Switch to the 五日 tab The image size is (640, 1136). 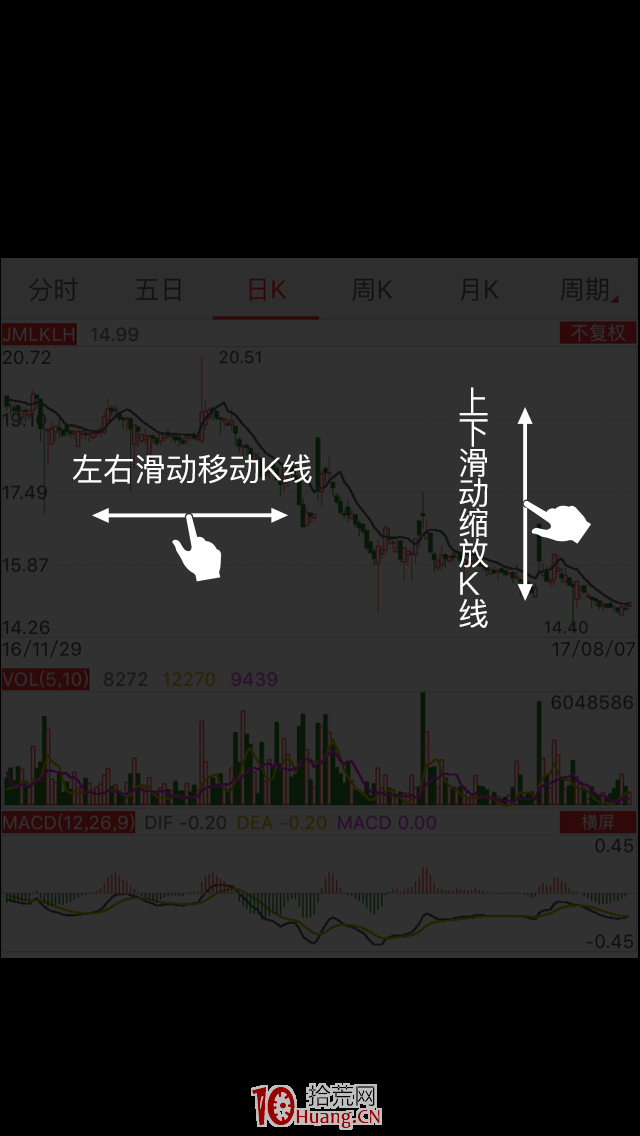[159, 291]
